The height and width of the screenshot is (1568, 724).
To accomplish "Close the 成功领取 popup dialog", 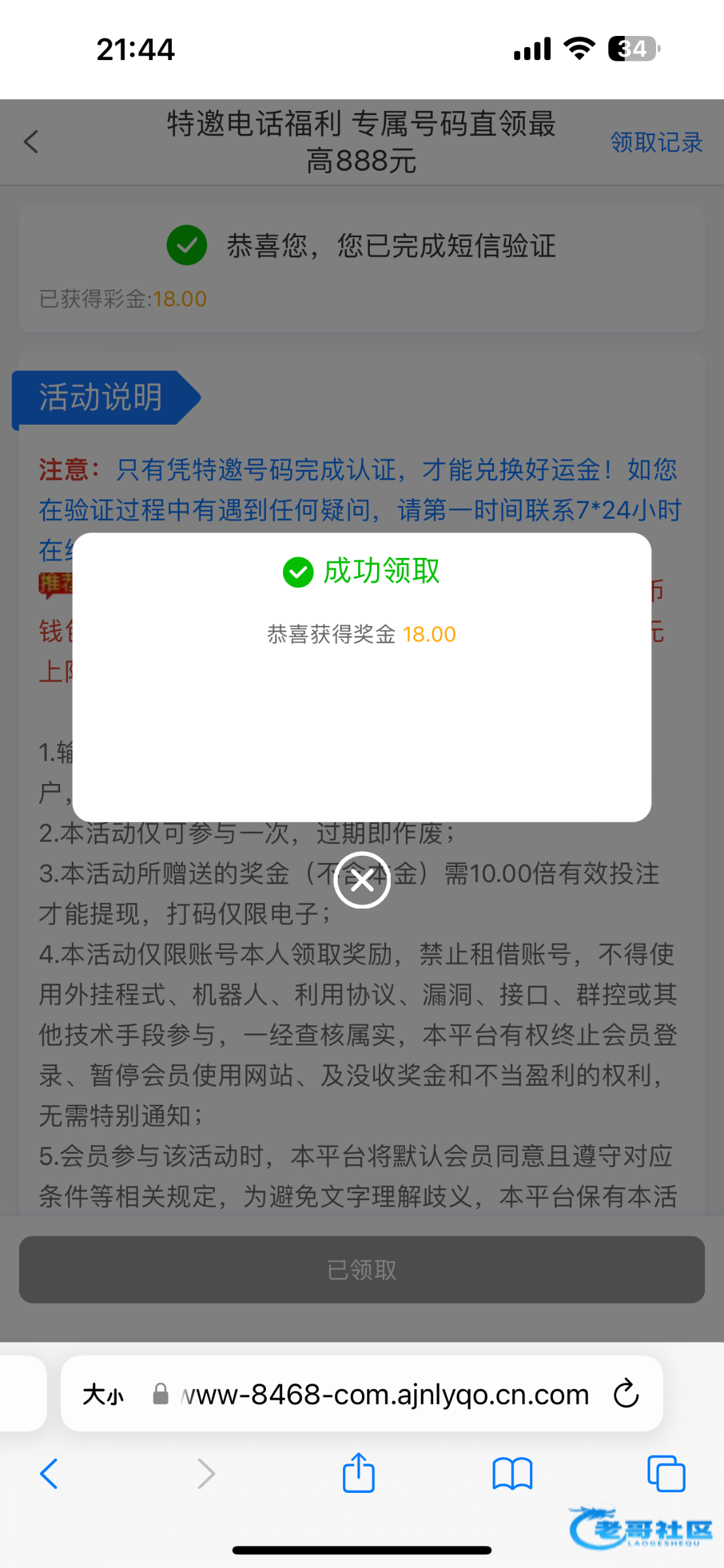I will [x=362, y=880].
